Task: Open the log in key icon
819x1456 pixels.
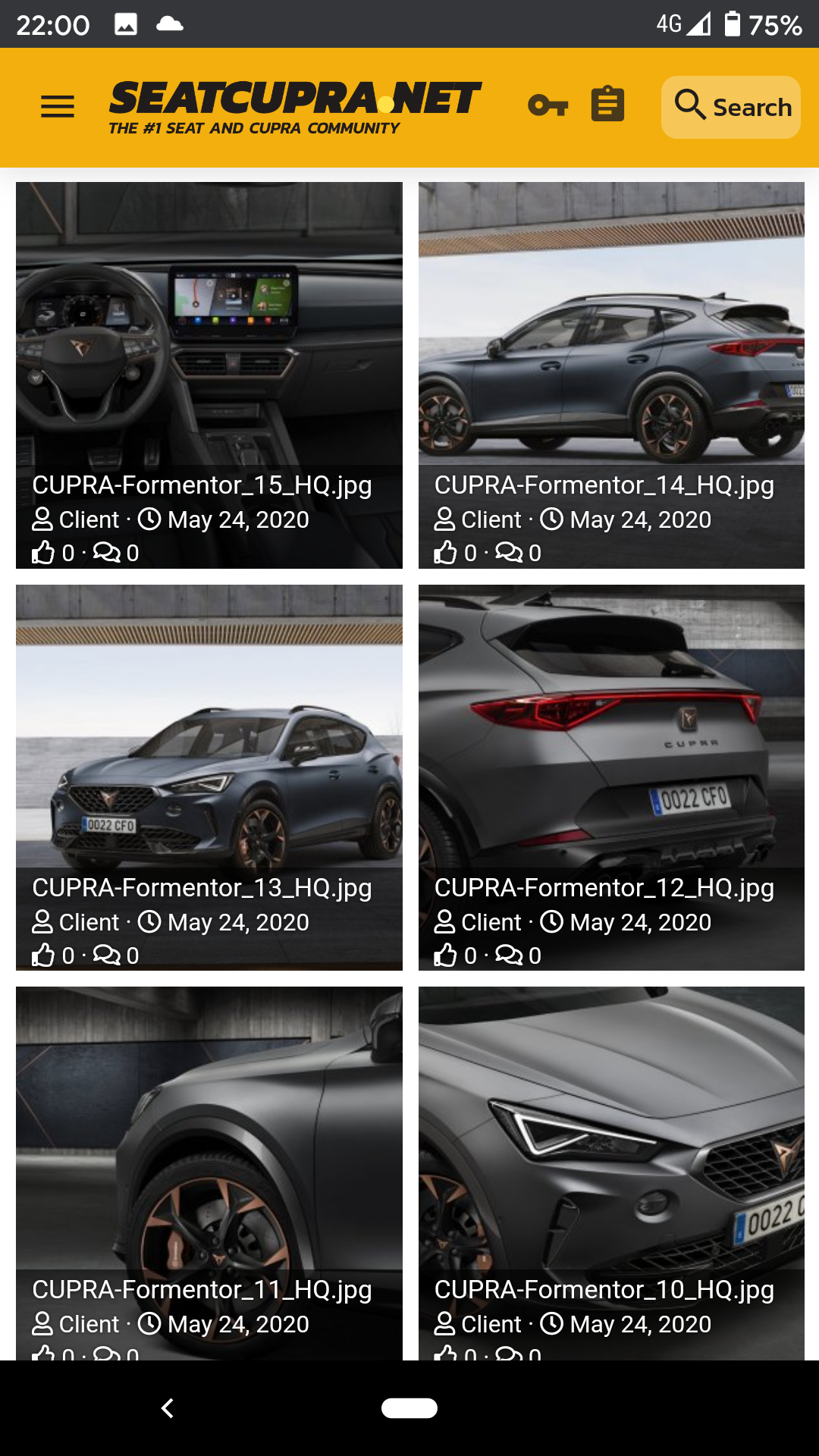Action: tap(548, 105)
